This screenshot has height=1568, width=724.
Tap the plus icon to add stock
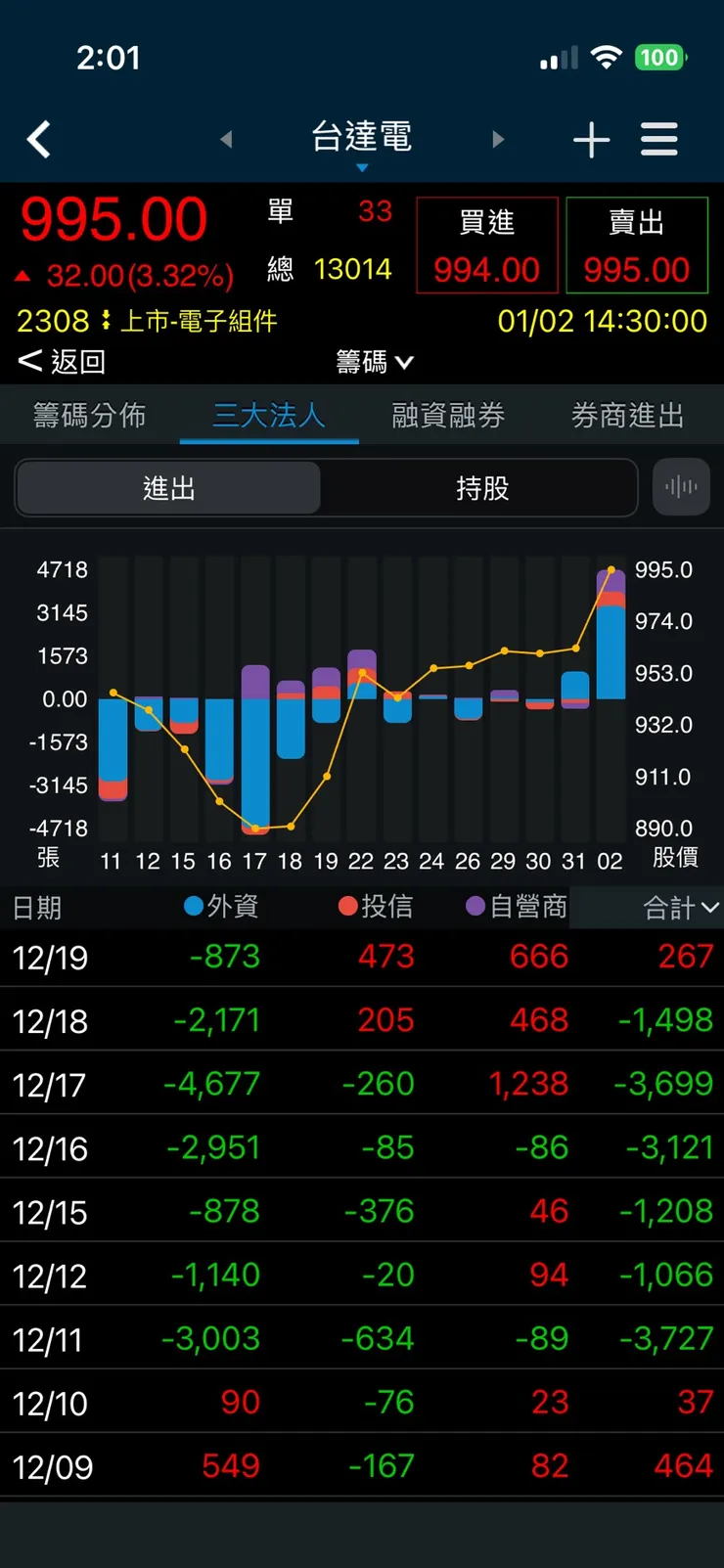(591, 139)
